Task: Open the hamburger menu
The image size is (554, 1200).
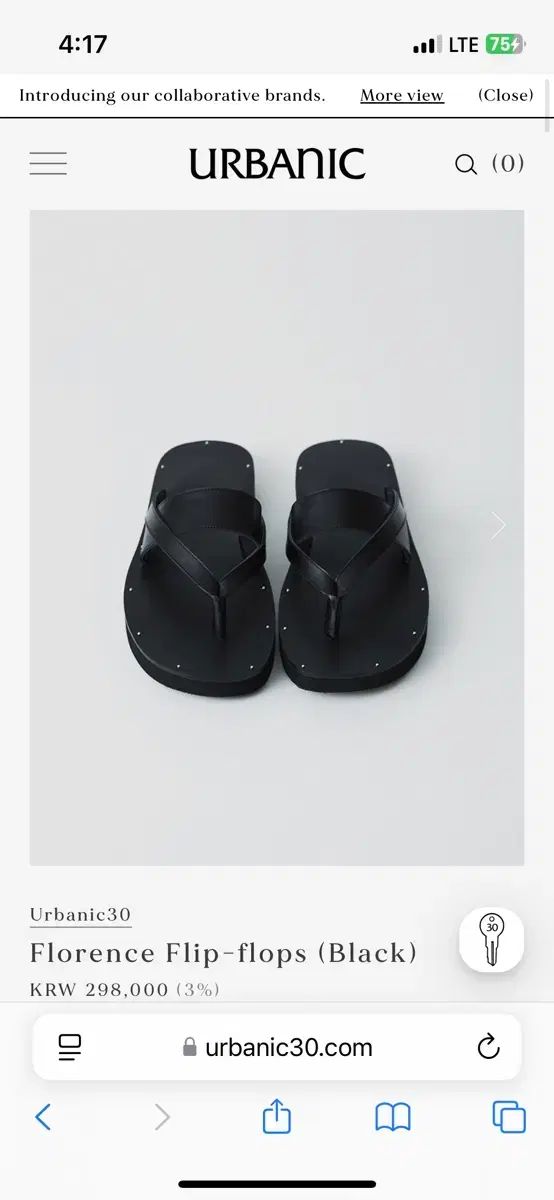Action: [48, 164]
